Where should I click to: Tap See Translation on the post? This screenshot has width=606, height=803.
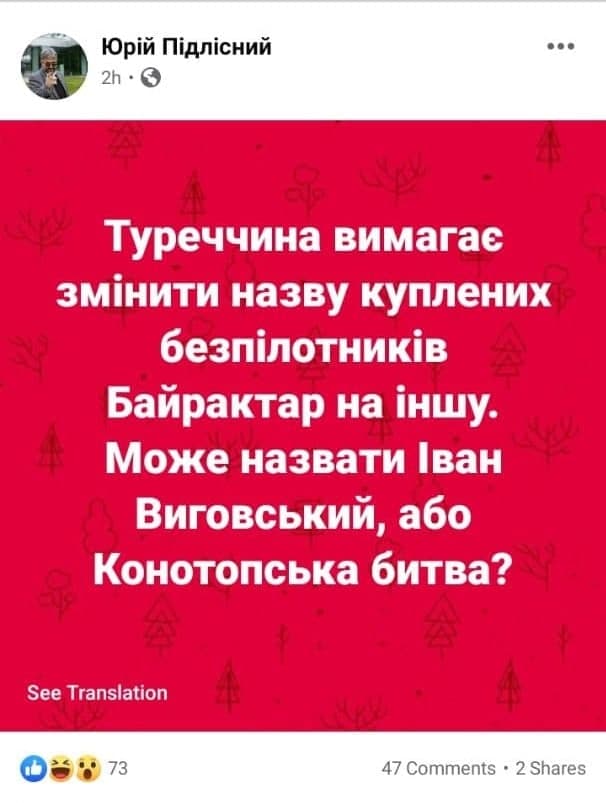point(97,692)
